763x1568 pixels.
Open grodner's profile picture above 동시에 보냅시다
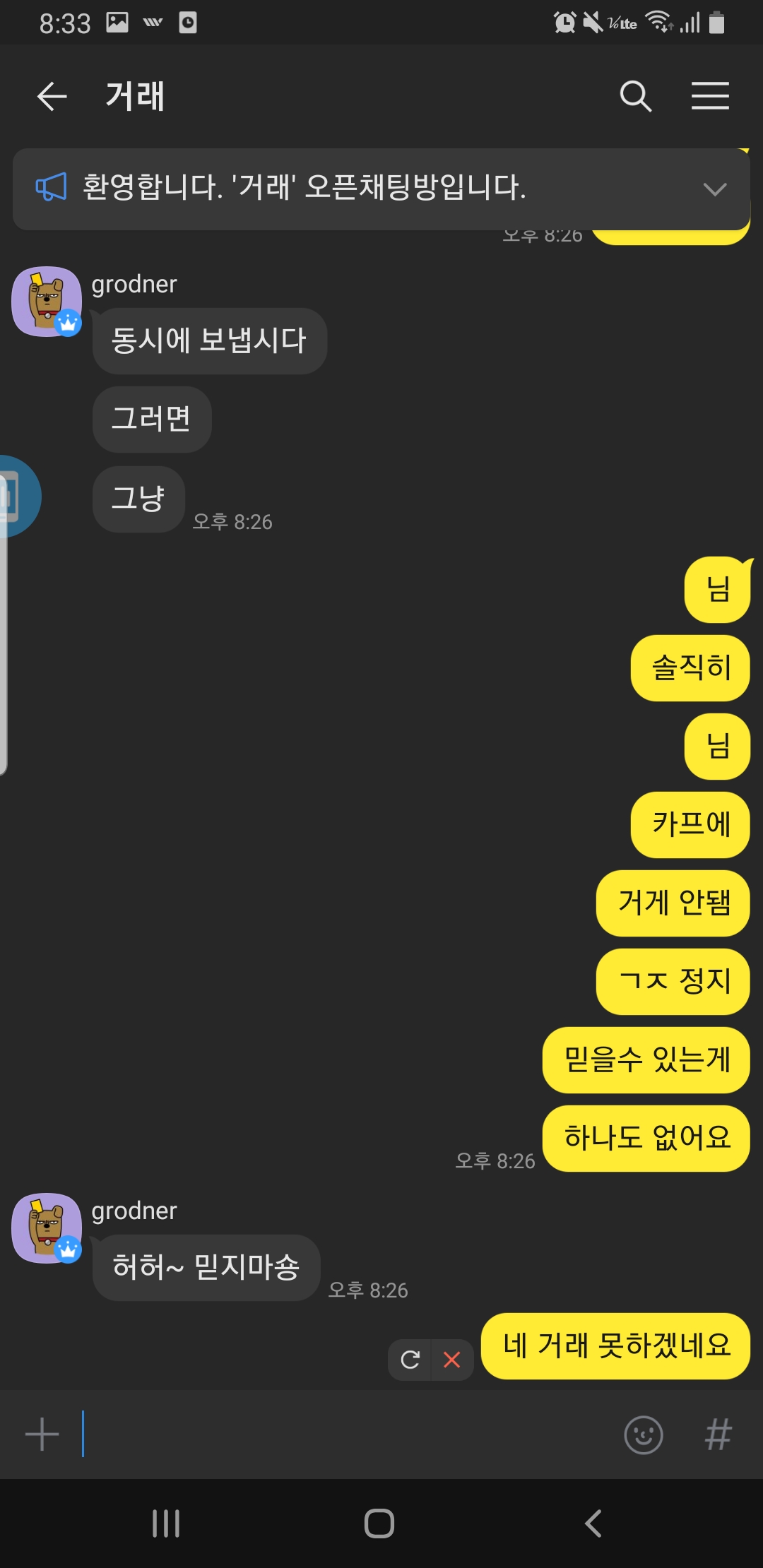point(47,302)
